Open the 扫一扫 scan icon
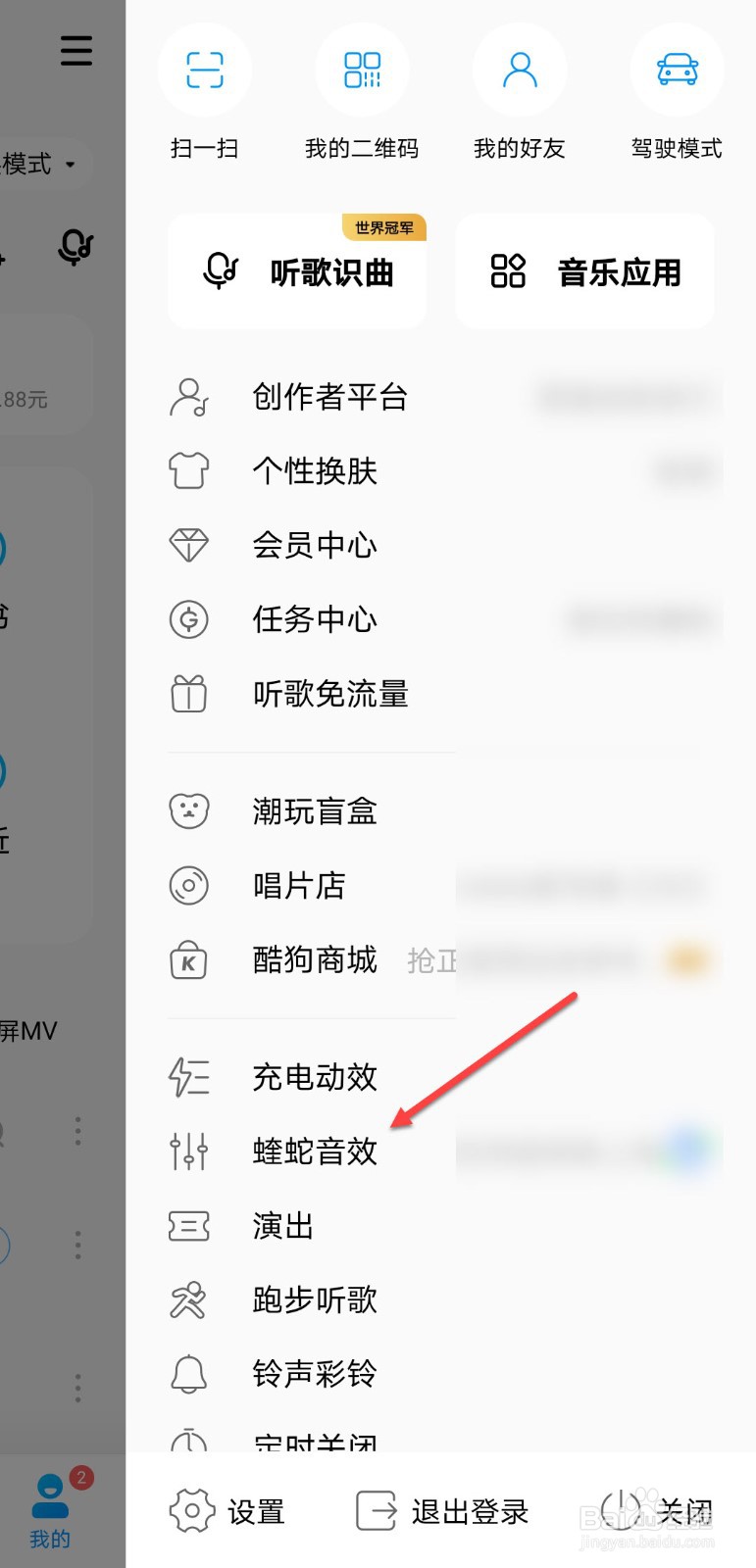The height and width of the screenshot is (1568, 756). pyautogui.click(x=204, y=93)
